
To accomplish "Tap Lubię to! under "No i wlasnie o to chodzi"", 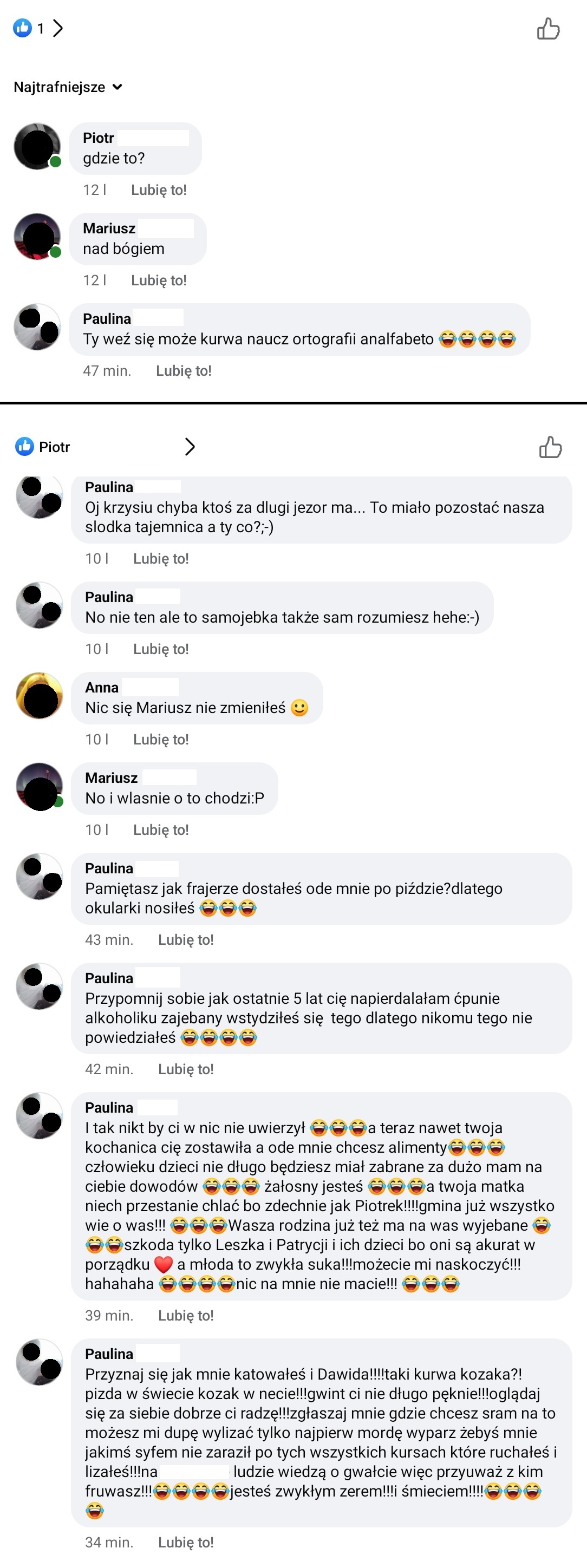I will pos(161,830).
